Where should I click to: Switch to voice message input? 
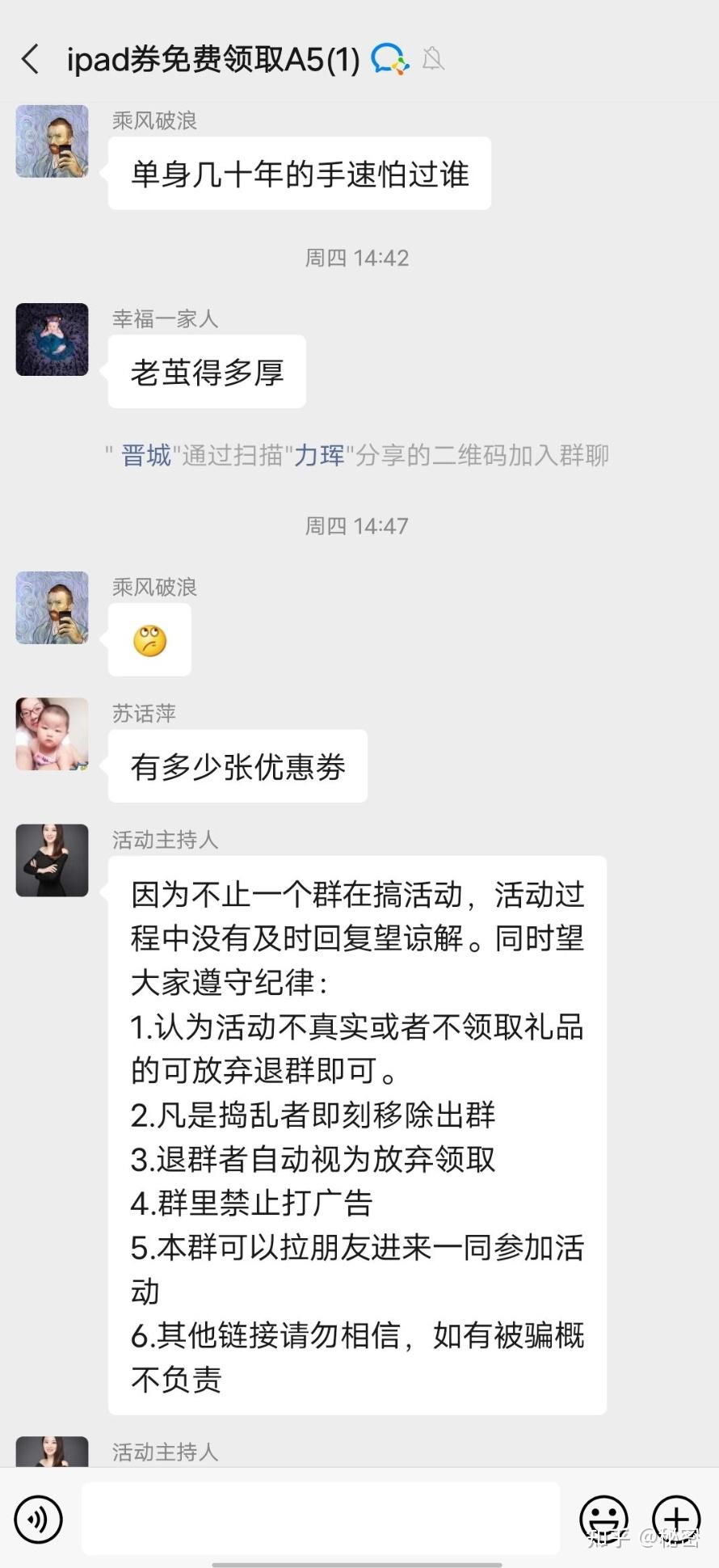coord(38,1519)
